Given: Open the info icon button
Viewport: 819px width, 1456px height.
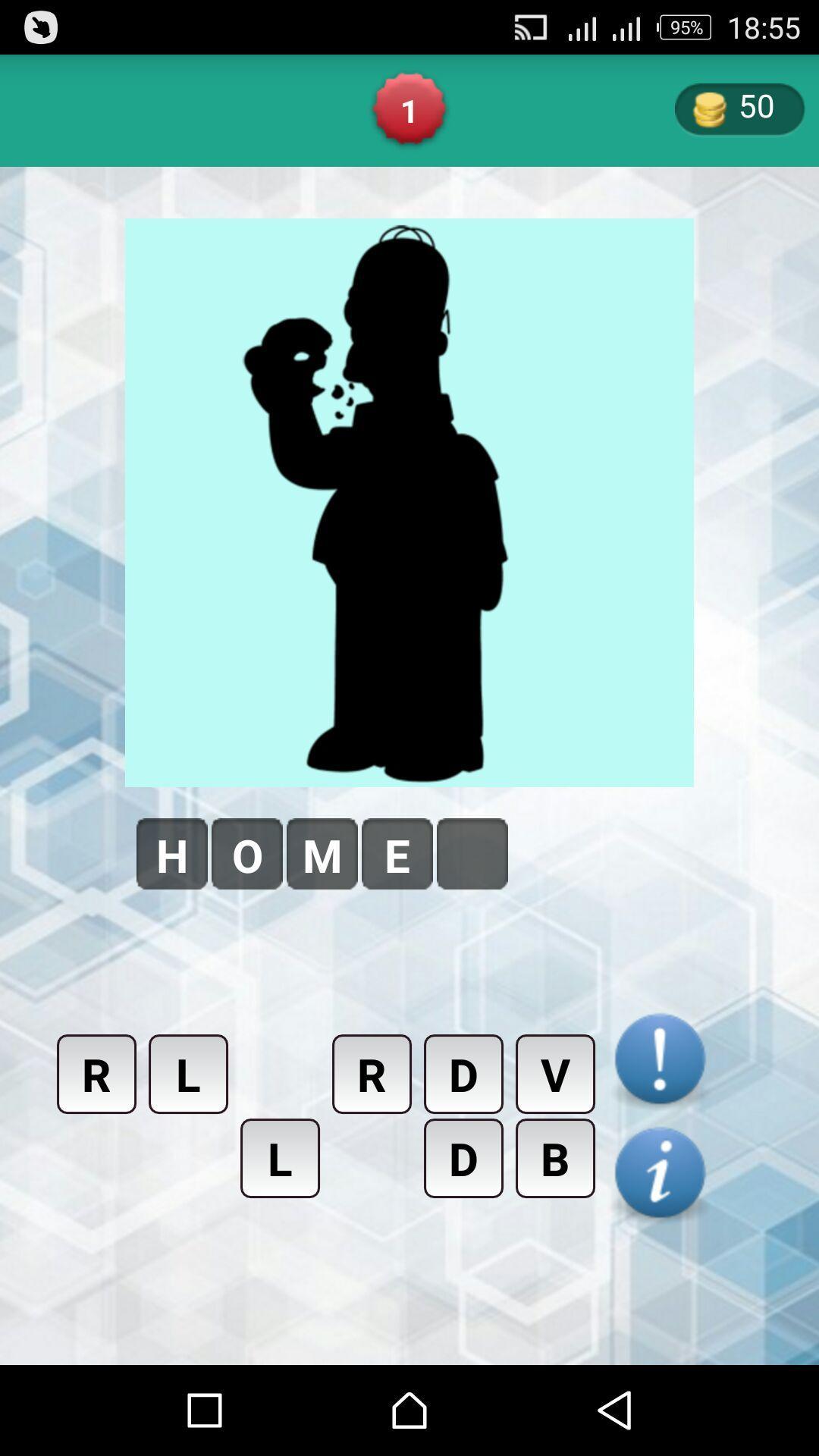Looking at the screenshot, I should [660, 1172].
